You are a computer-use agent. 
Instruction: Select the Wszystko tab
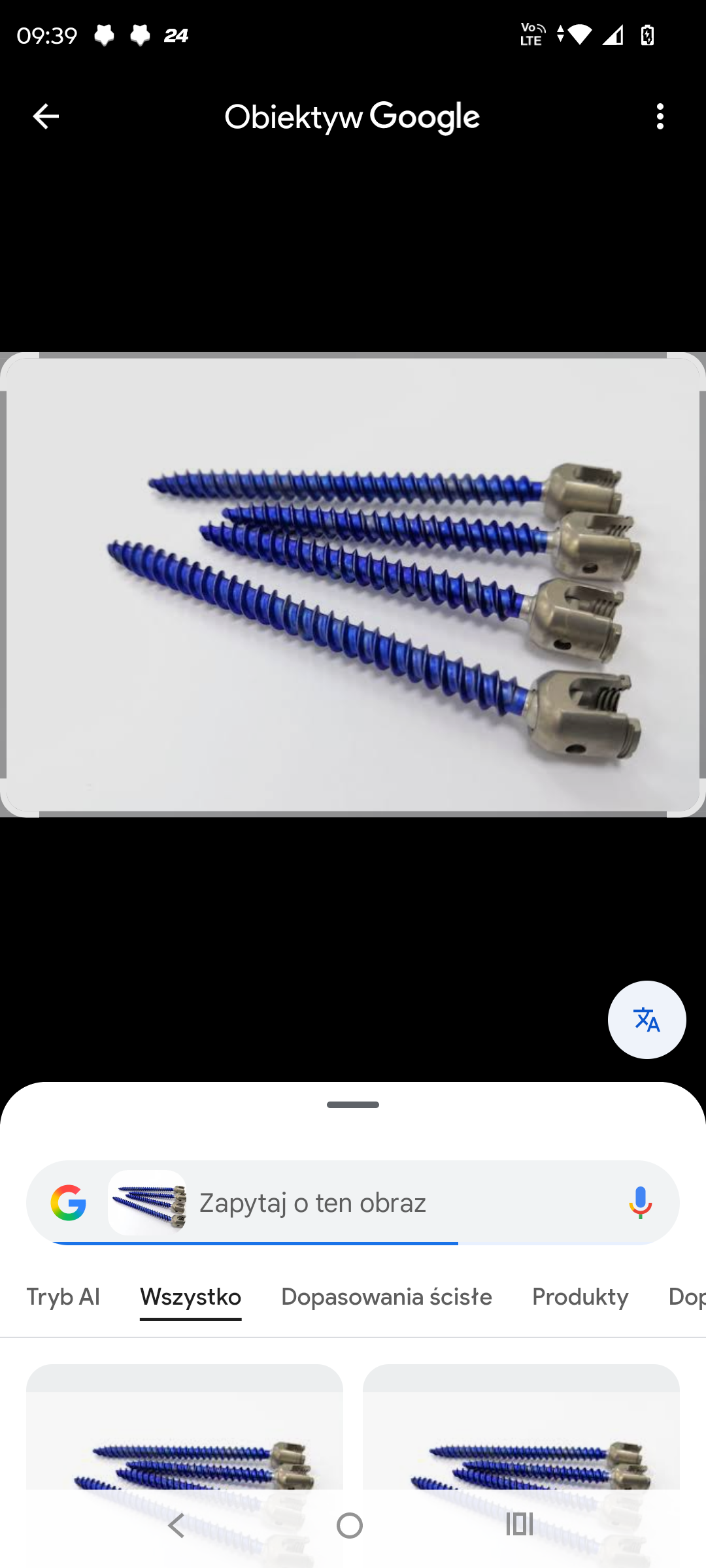click(190, 1297)
